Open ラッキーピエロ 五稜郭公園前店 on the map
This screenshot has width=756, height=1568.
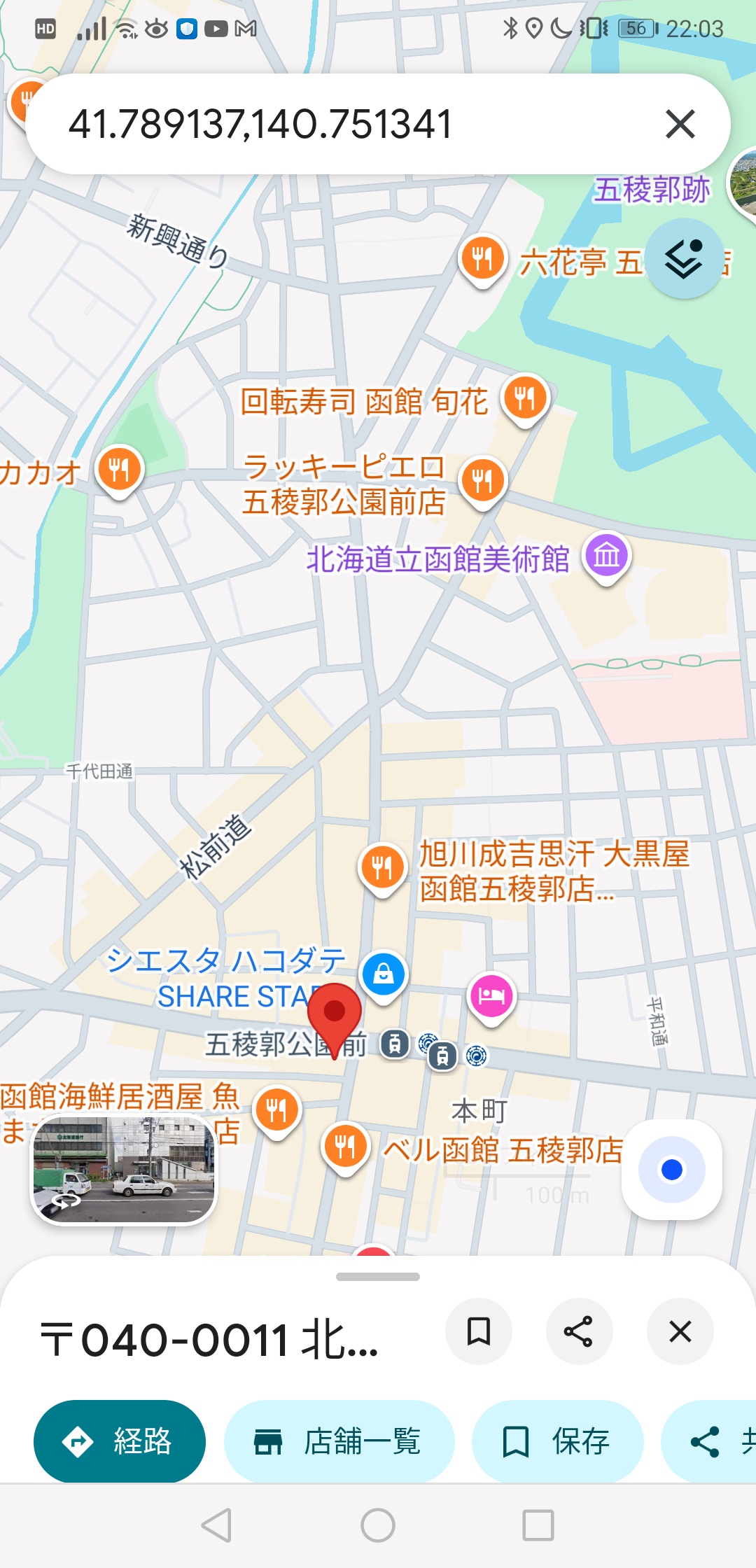pos(482,482)
